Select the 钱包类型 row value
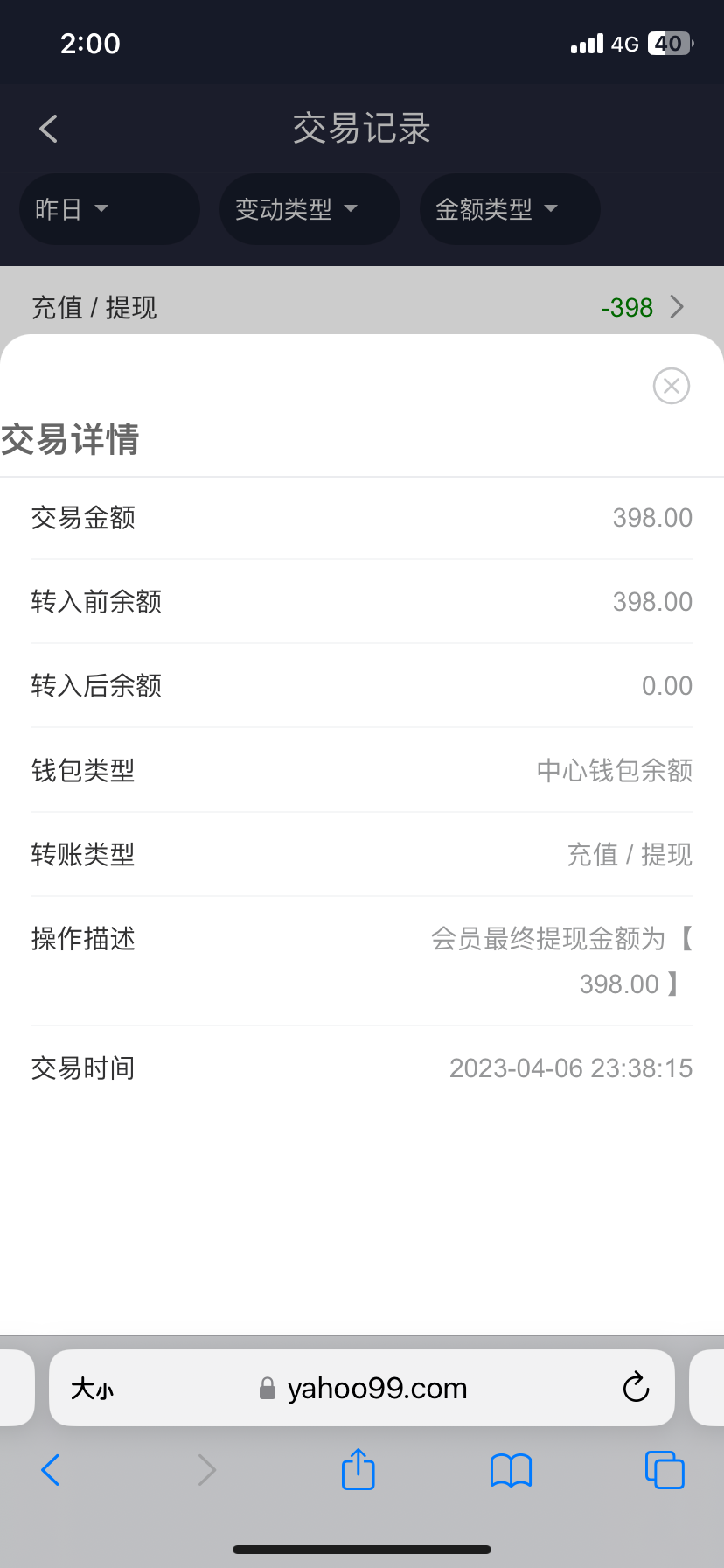 coord(614,770)
